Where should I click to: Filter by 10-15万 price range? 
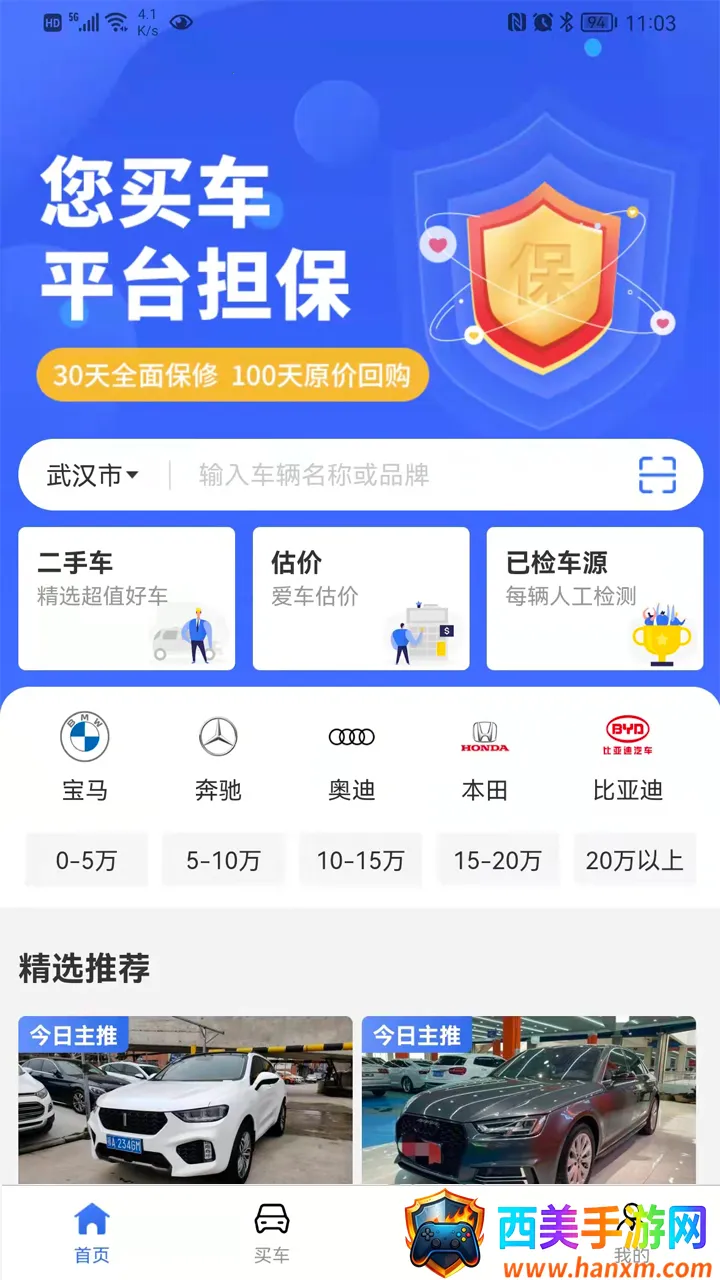[x=360, y=860]
